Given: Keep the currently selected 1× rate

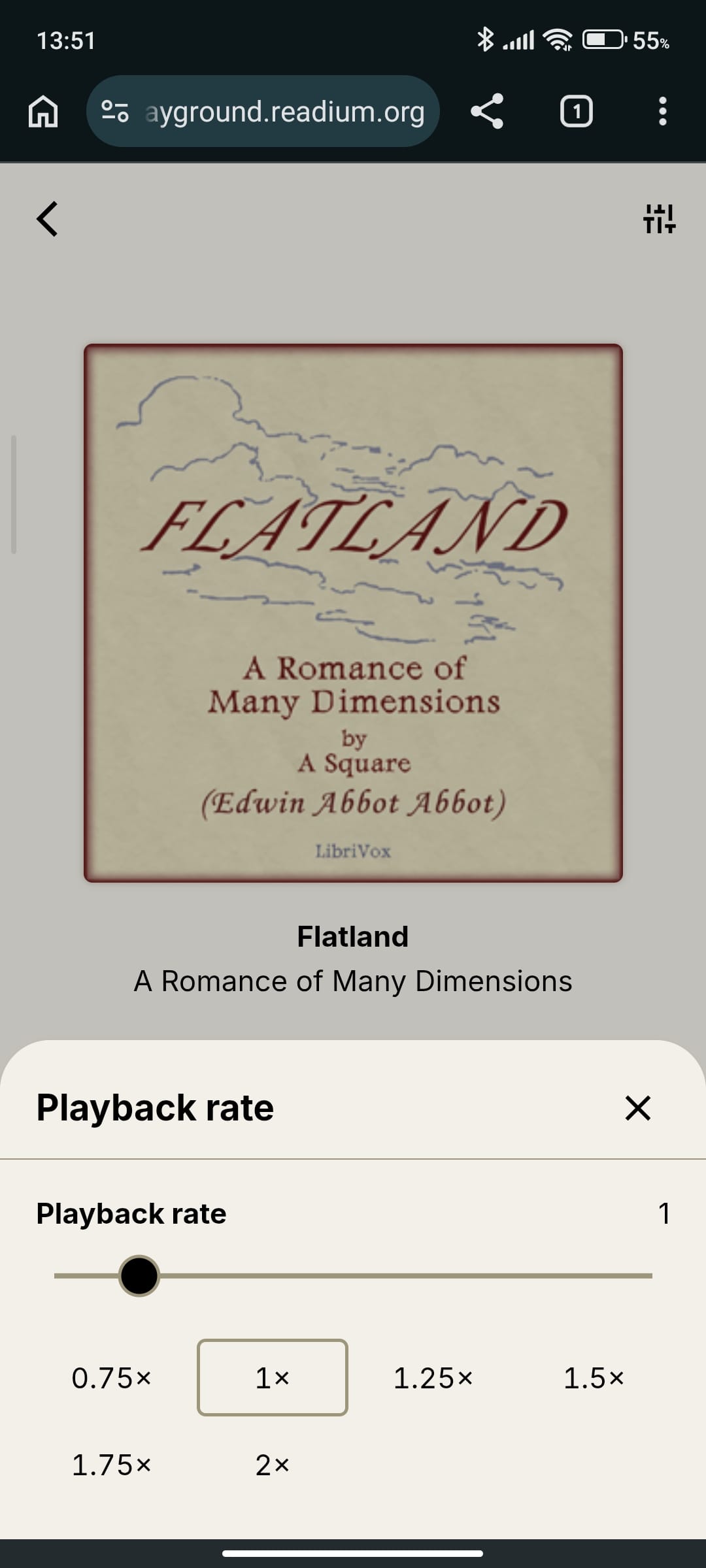Looking at the screenshot, I should point(272,1379).
